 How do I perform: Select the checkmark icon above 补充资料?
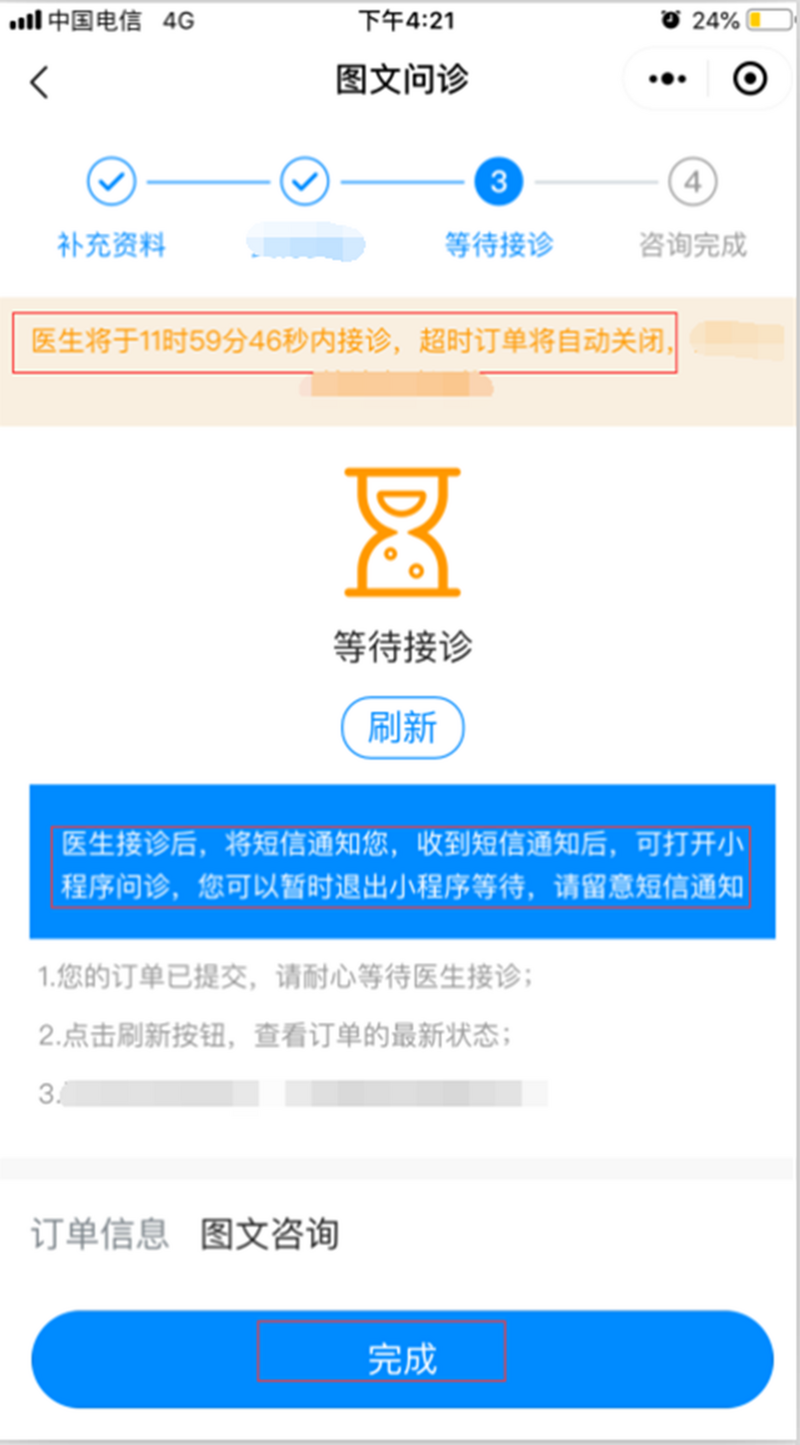111,181
